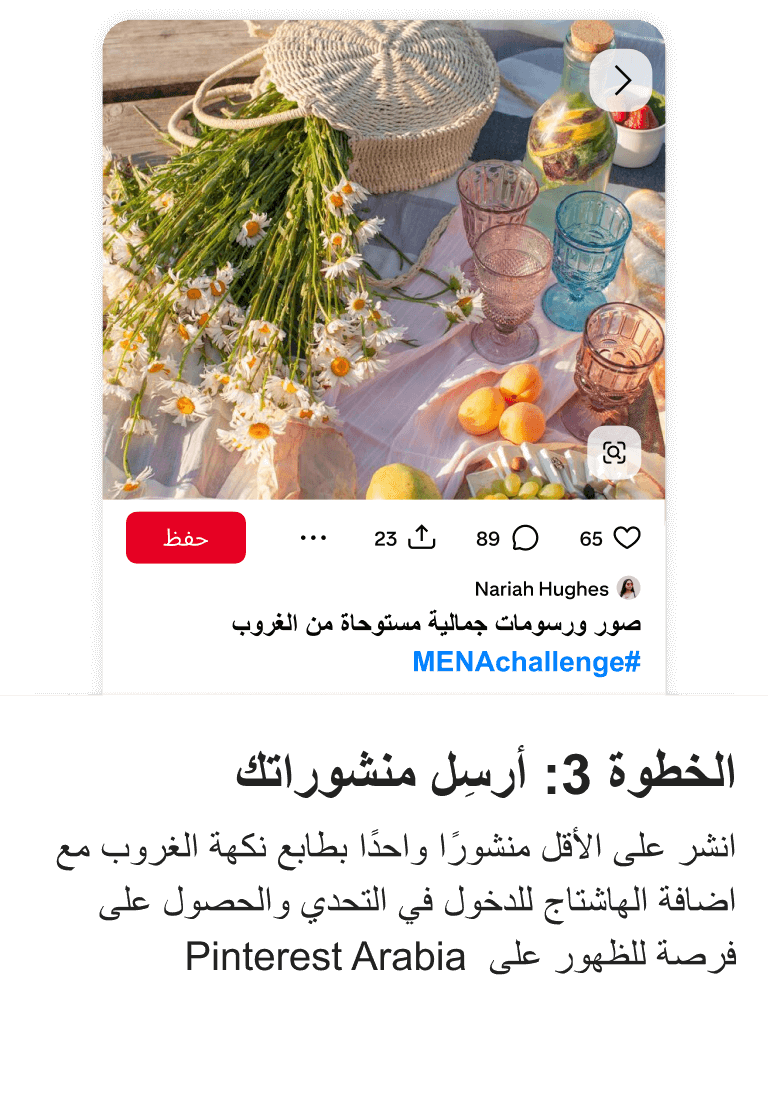Viewport: 768px width, 1100px height.
Task: View the like count next to the heart
Action: tap(590, 537)
